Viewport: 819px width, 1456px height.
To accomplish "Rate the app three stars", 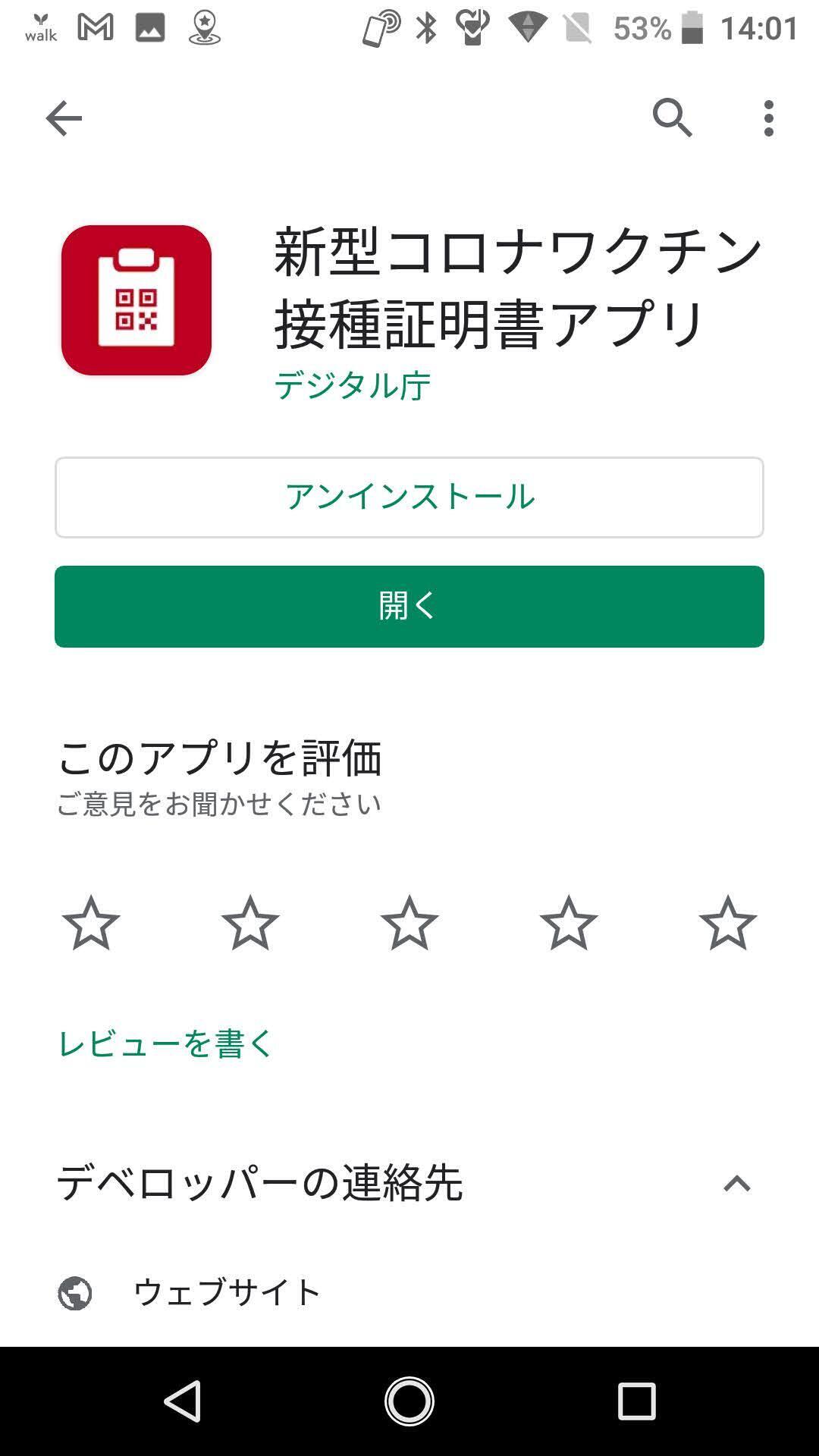I will [x=409, y=923].
